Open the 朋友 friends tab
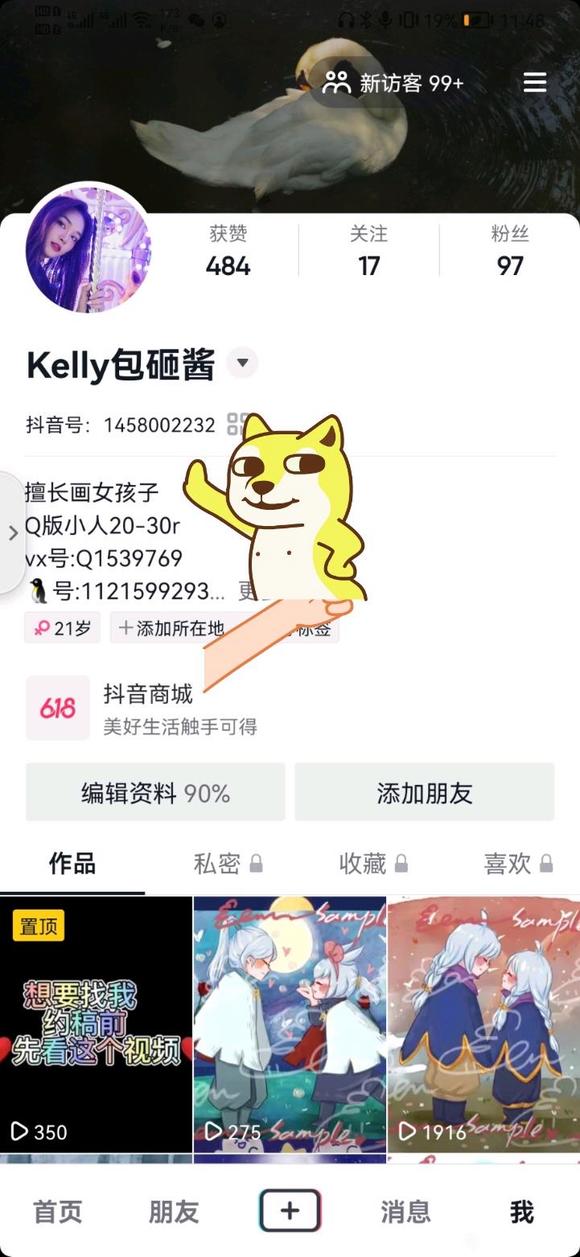 pos(174,1212)
